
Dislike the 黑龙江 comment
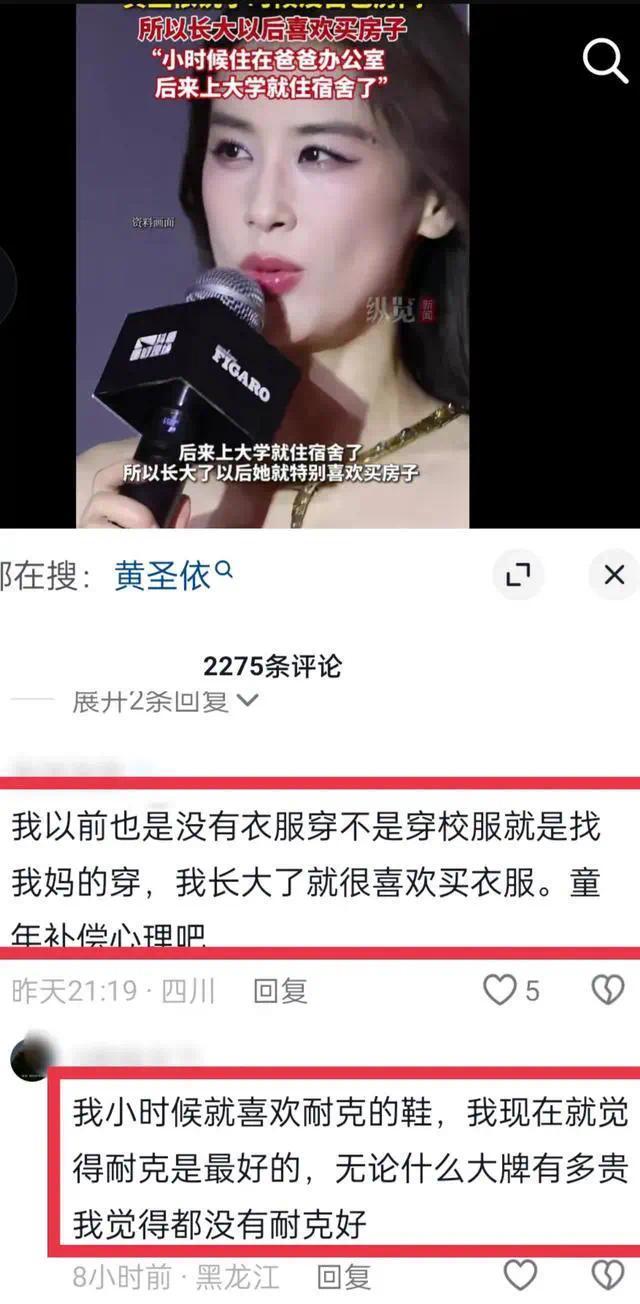pos(607,1275)
